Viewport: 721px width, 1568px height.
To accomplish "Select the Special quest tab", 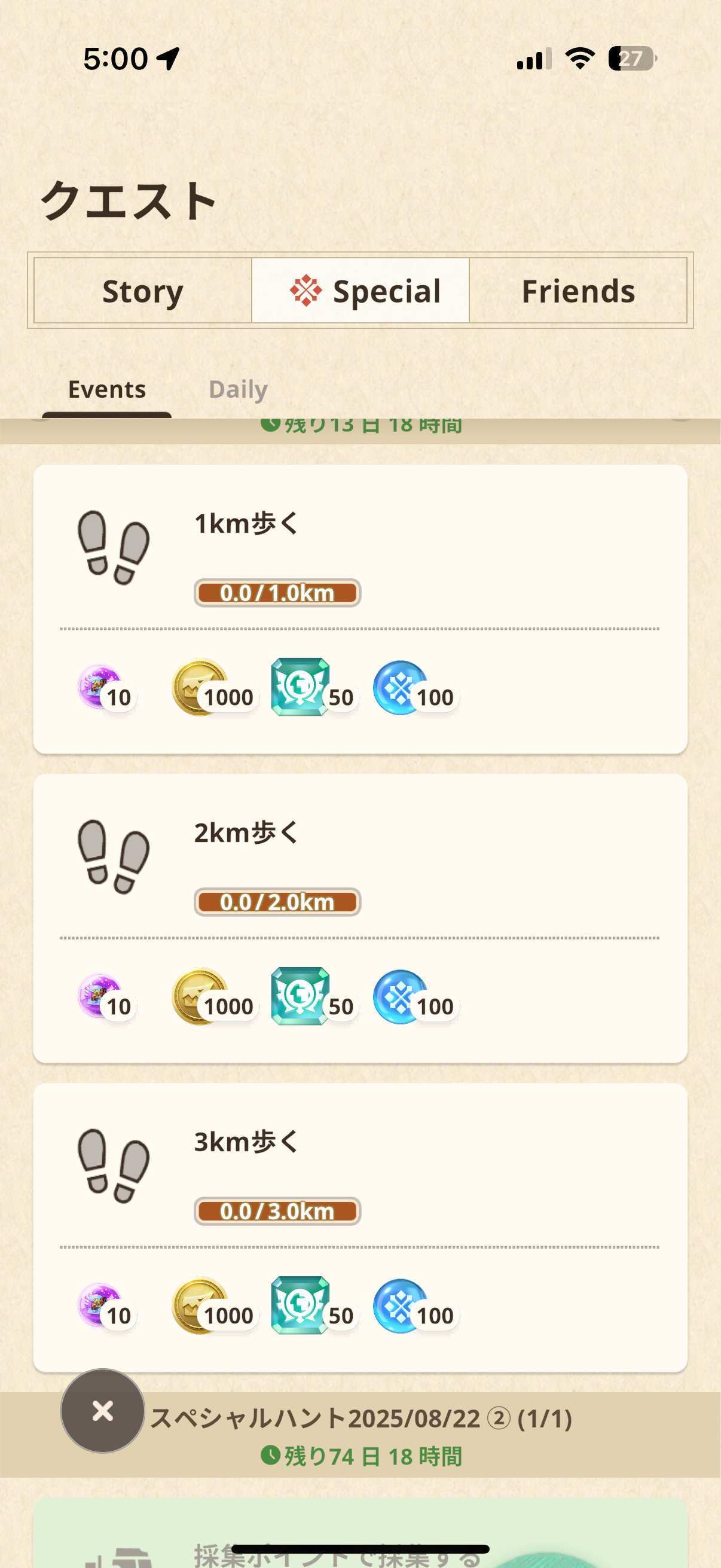I will [360, 291].
